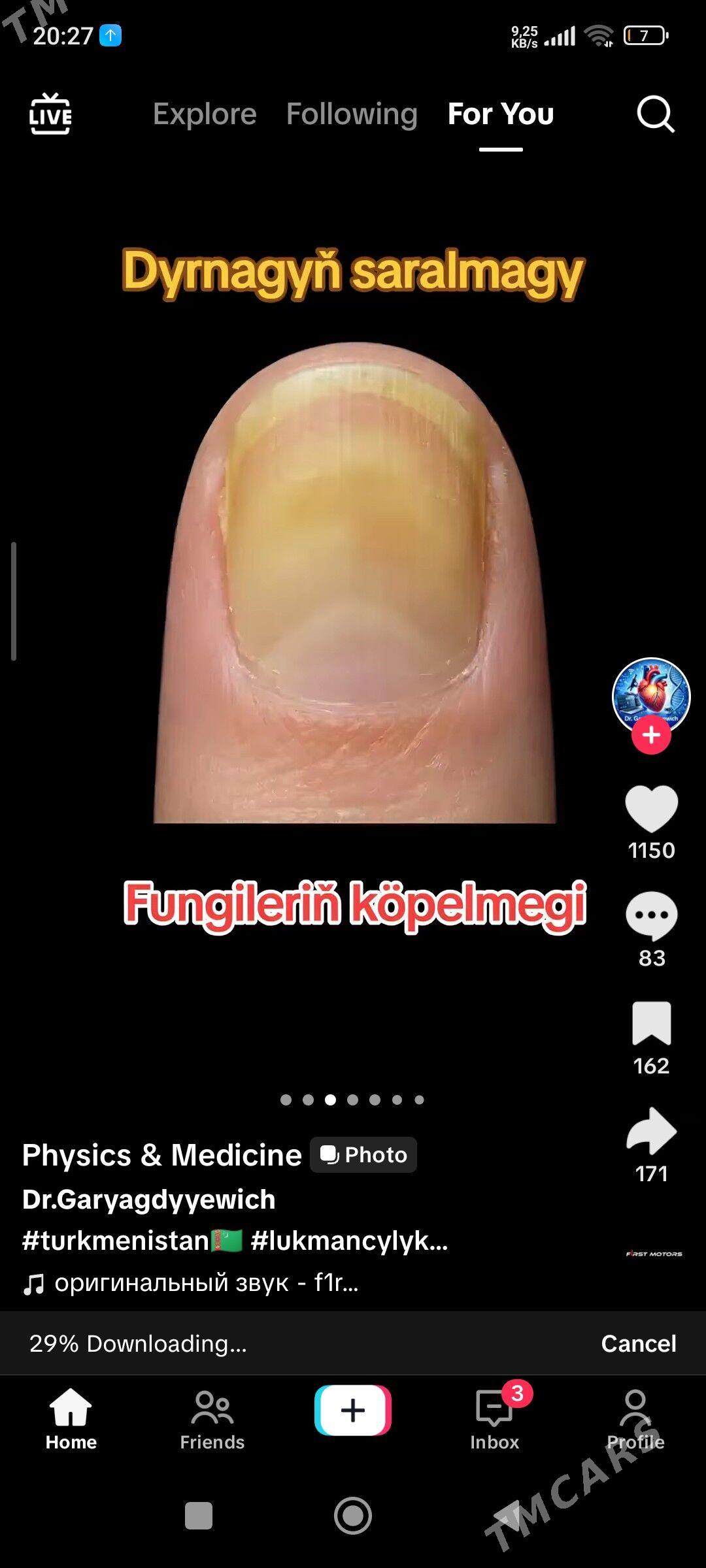
Task: Open the sound disc icon
Action: tap(654, 1254)
